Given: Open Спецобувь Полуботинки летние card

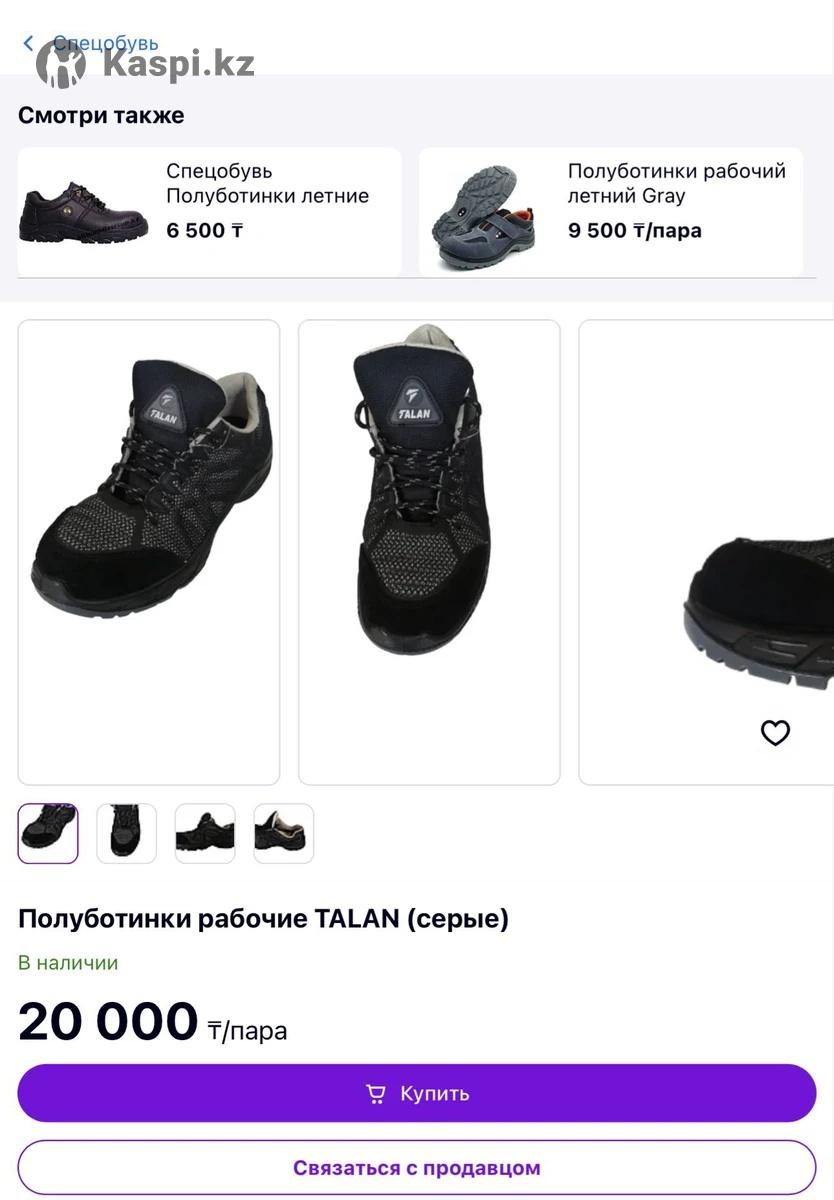Looking at the screenshot, I should tap(209, 212).
